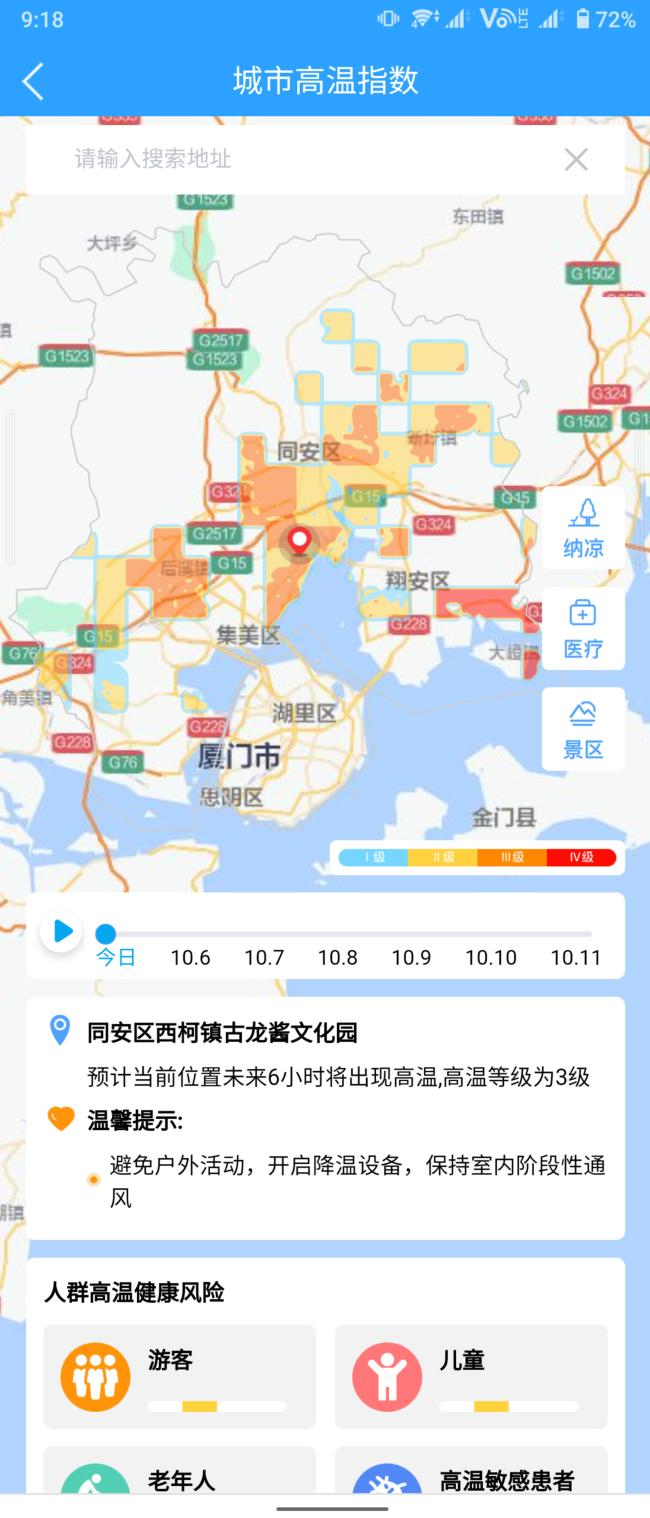Open the 游客 health risk card
Screen dimensions: 650x1518
coord(179,1376)
